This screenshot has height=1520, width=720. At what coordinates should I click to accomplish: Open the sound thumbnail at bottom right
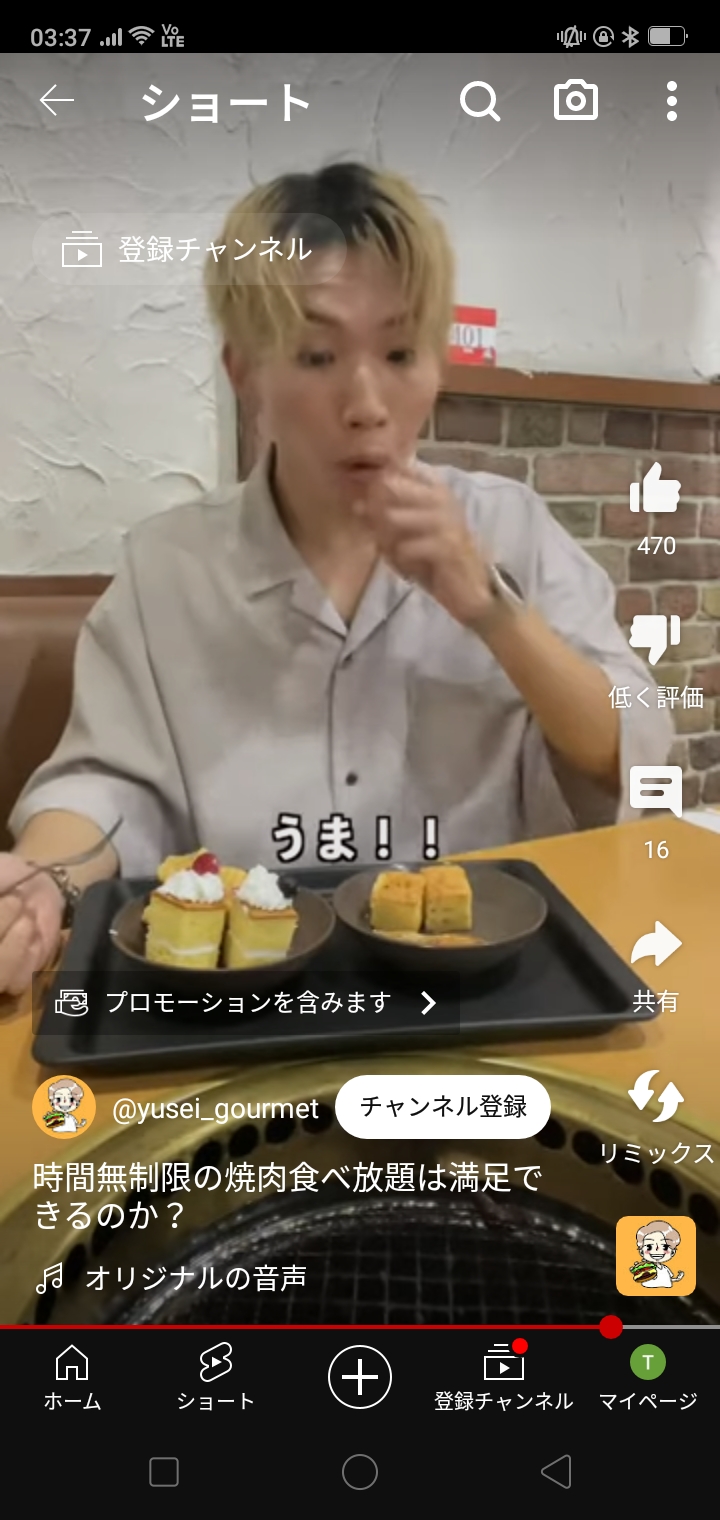(656, 1256)
